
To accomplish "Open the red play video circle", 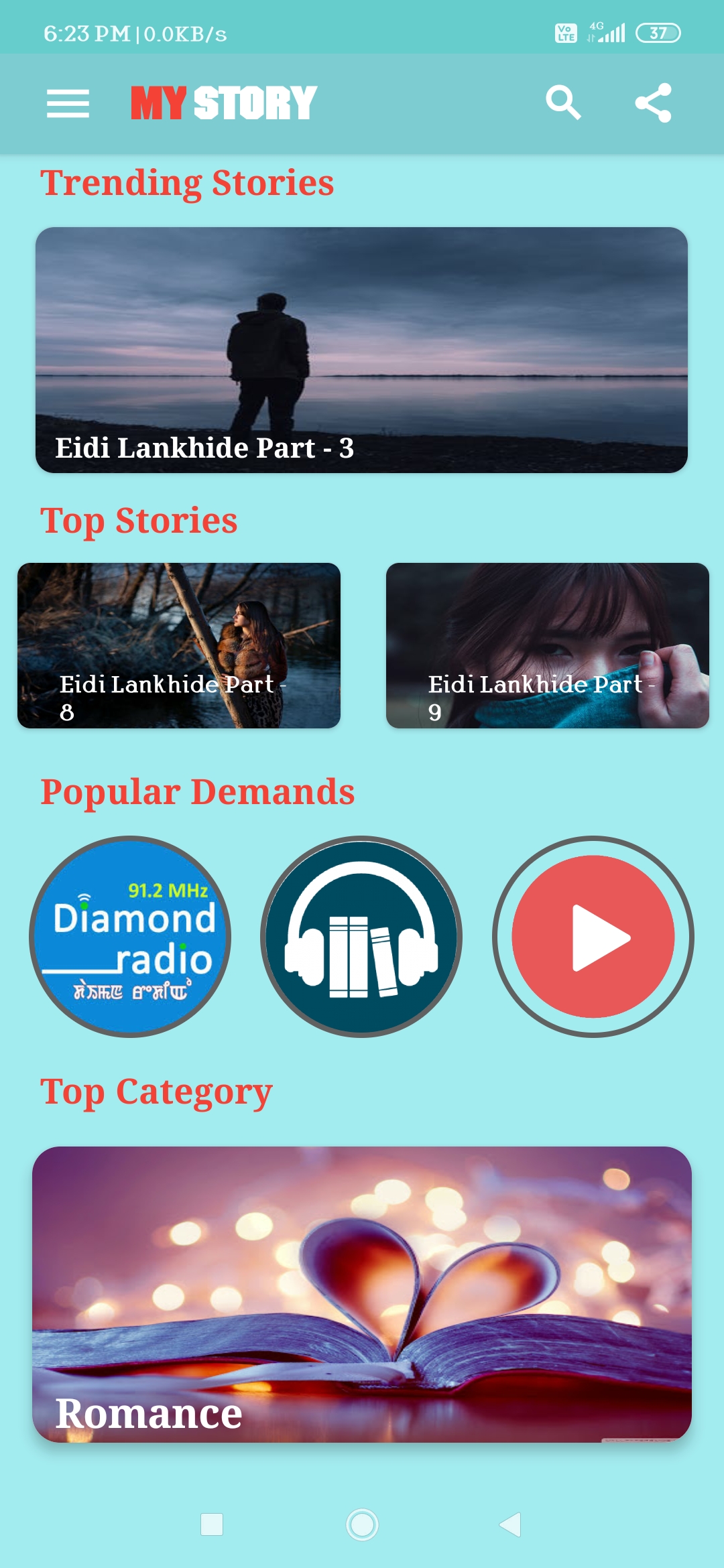I will click(593, 936).
